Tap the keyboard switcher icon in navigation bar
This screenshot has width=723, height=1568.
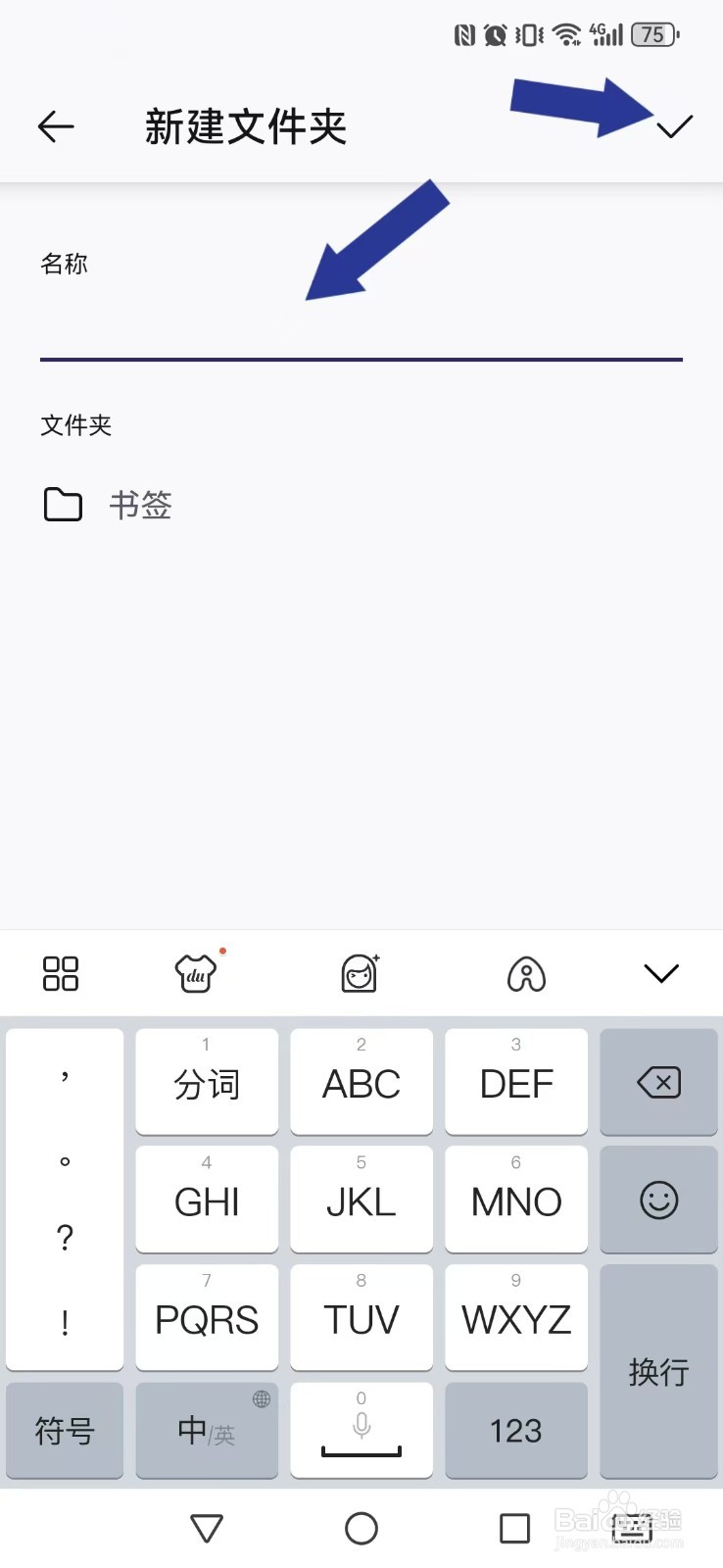(x=630, y=1528)
